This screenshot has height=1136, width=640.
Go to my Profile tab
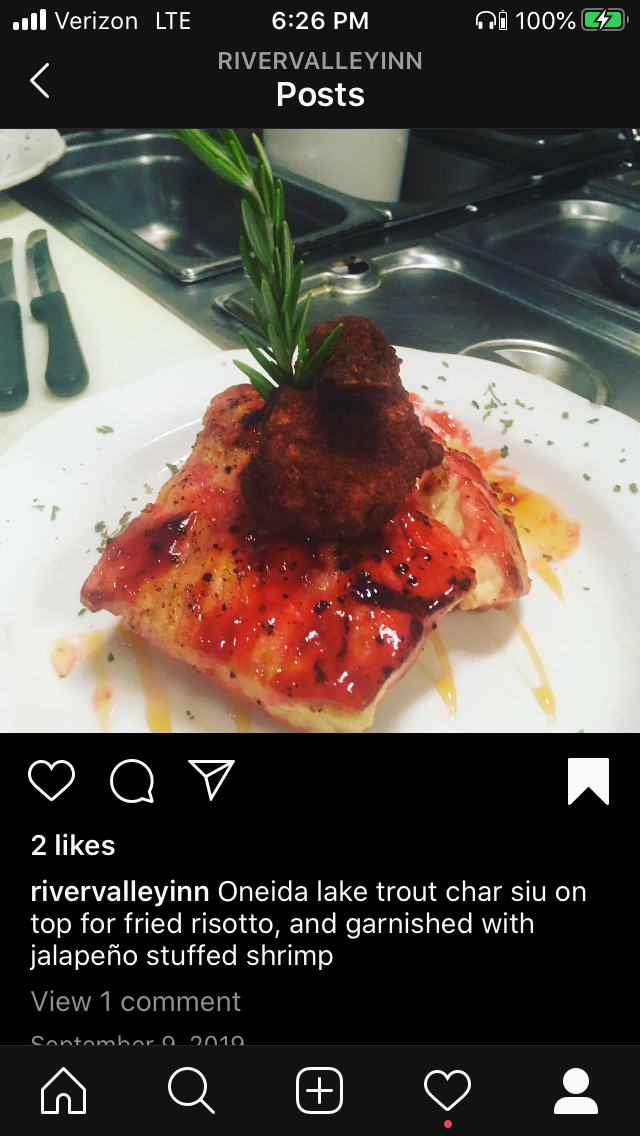tap(575, 1091)
